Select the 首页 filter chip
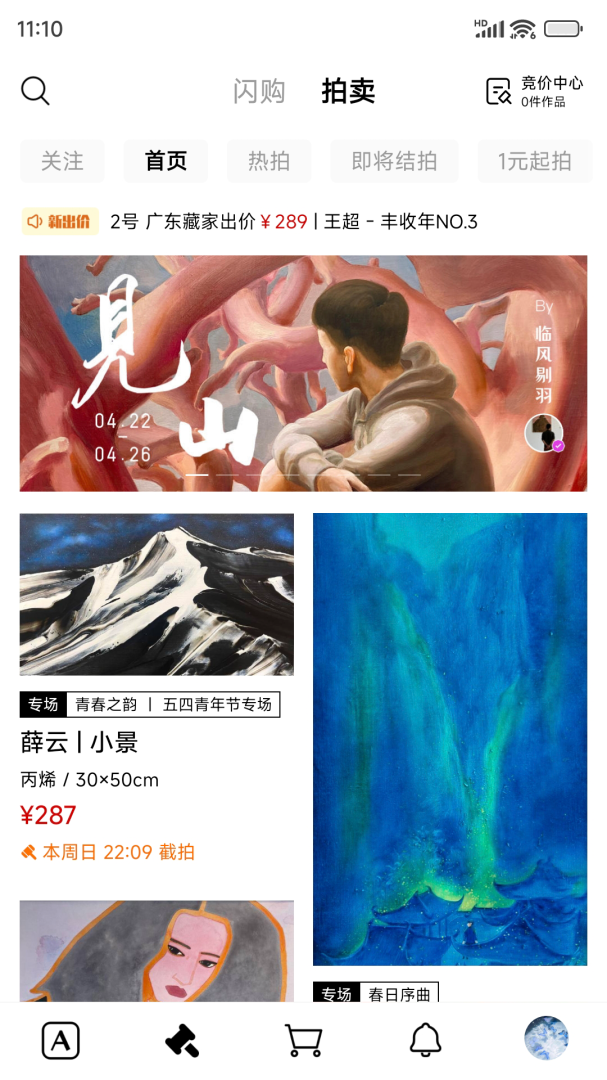 [x=166, y=161]
